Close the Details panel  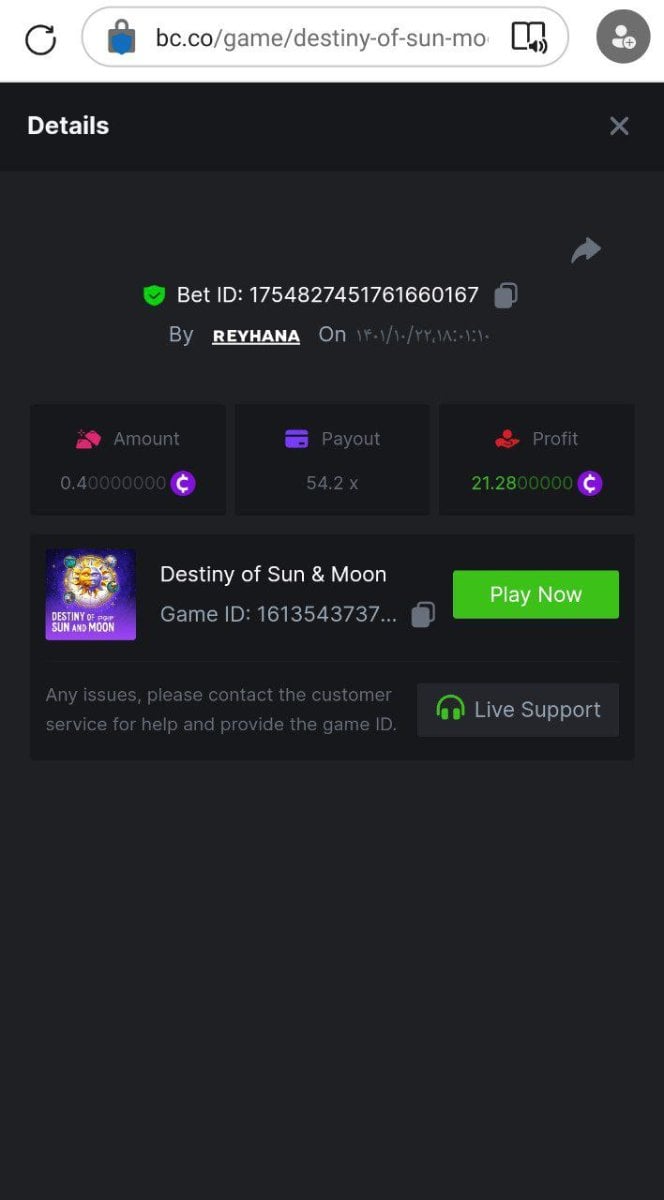pos(619,126)
